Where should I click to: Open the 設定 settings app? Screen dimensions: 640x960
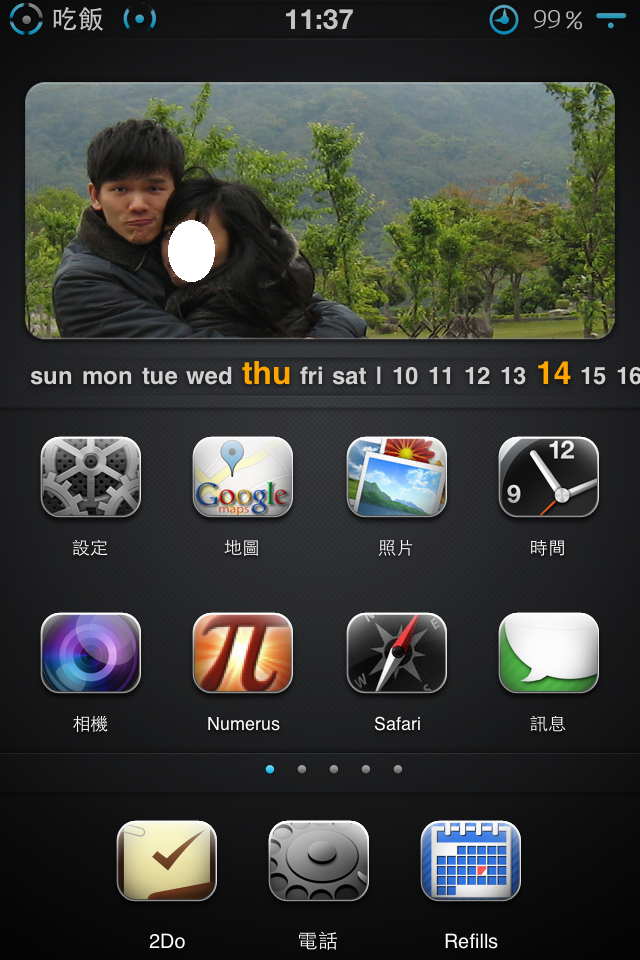tap(90, 478)
